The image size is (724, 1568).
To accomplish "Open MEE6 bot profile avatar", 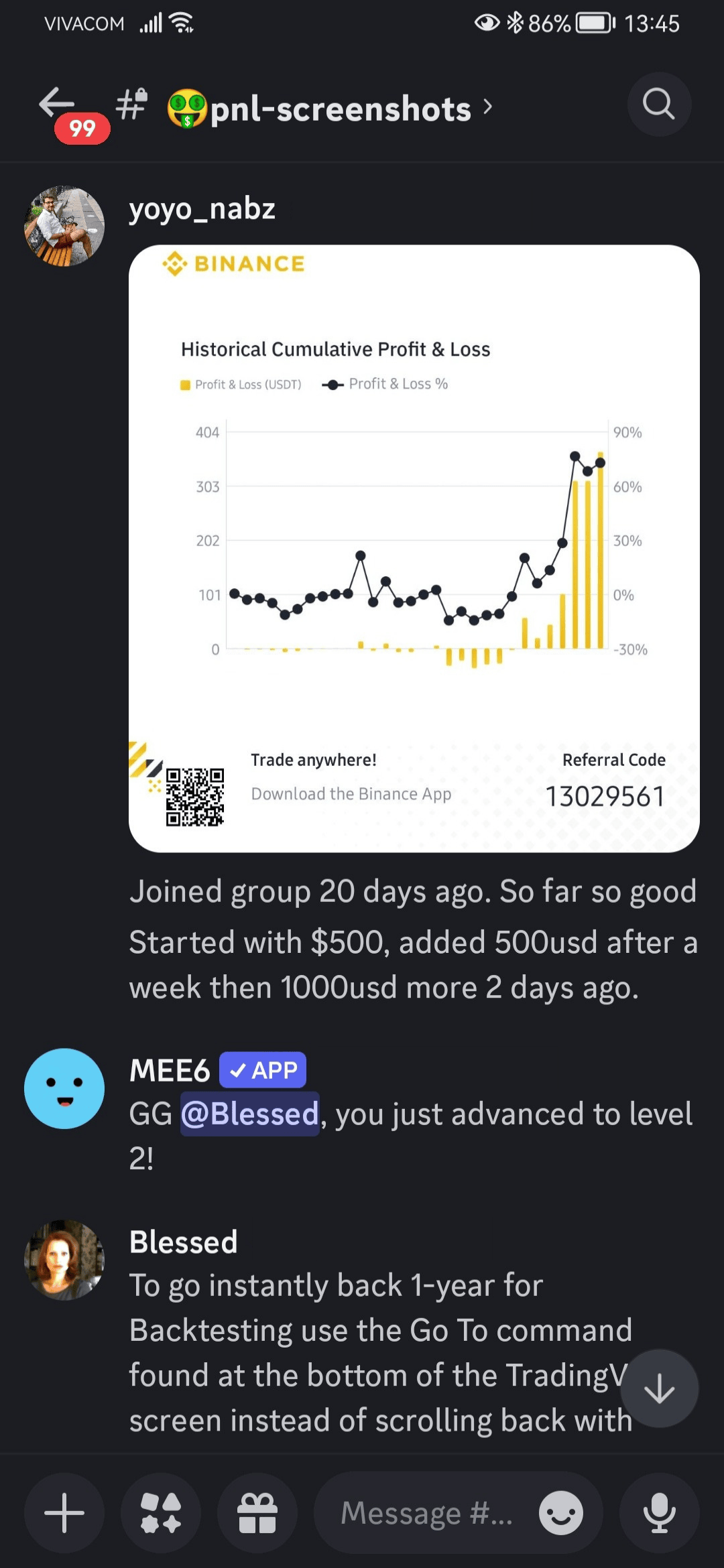I will tap(64, 1088).
